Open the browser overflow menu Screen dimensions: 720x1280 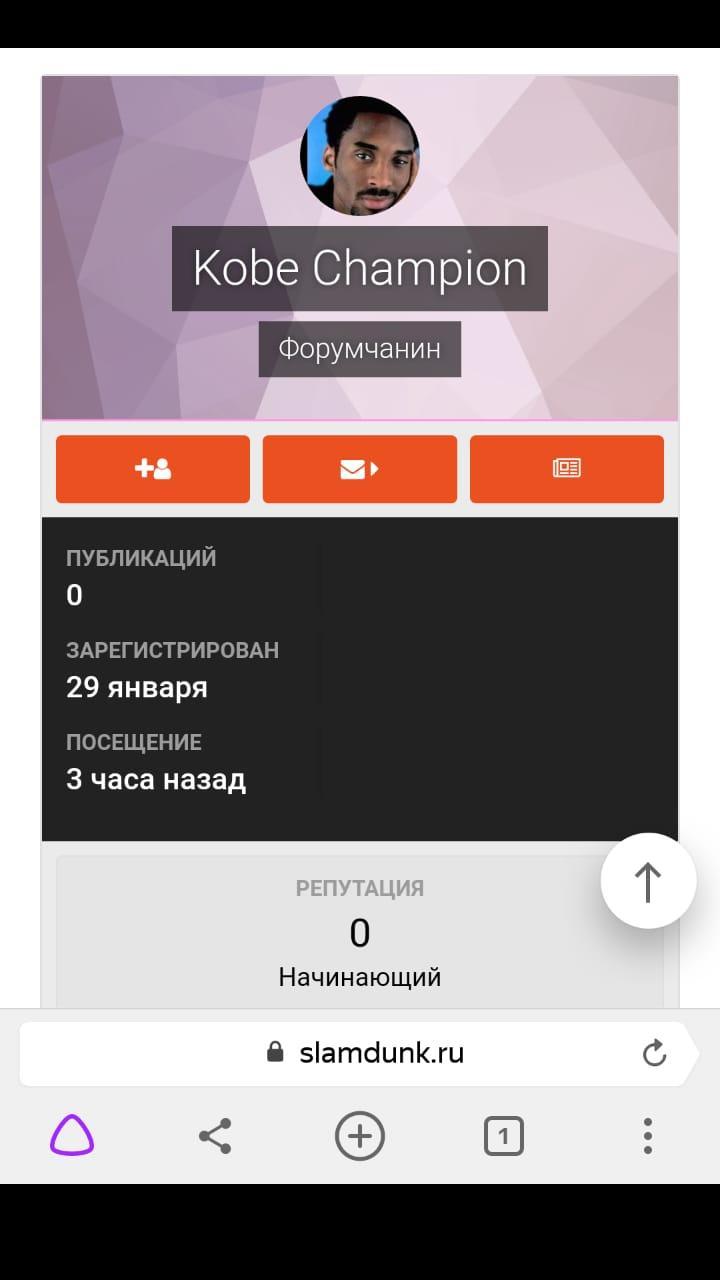point(647,1137)
